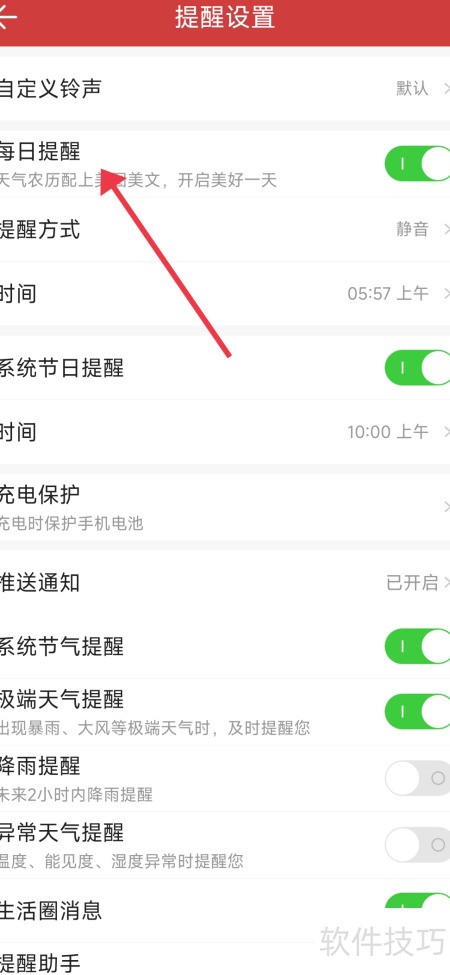Switch off 系统节气提醒
Image resolution: width=450 pixels, height=975 pixels.
(x=417, y=646)
